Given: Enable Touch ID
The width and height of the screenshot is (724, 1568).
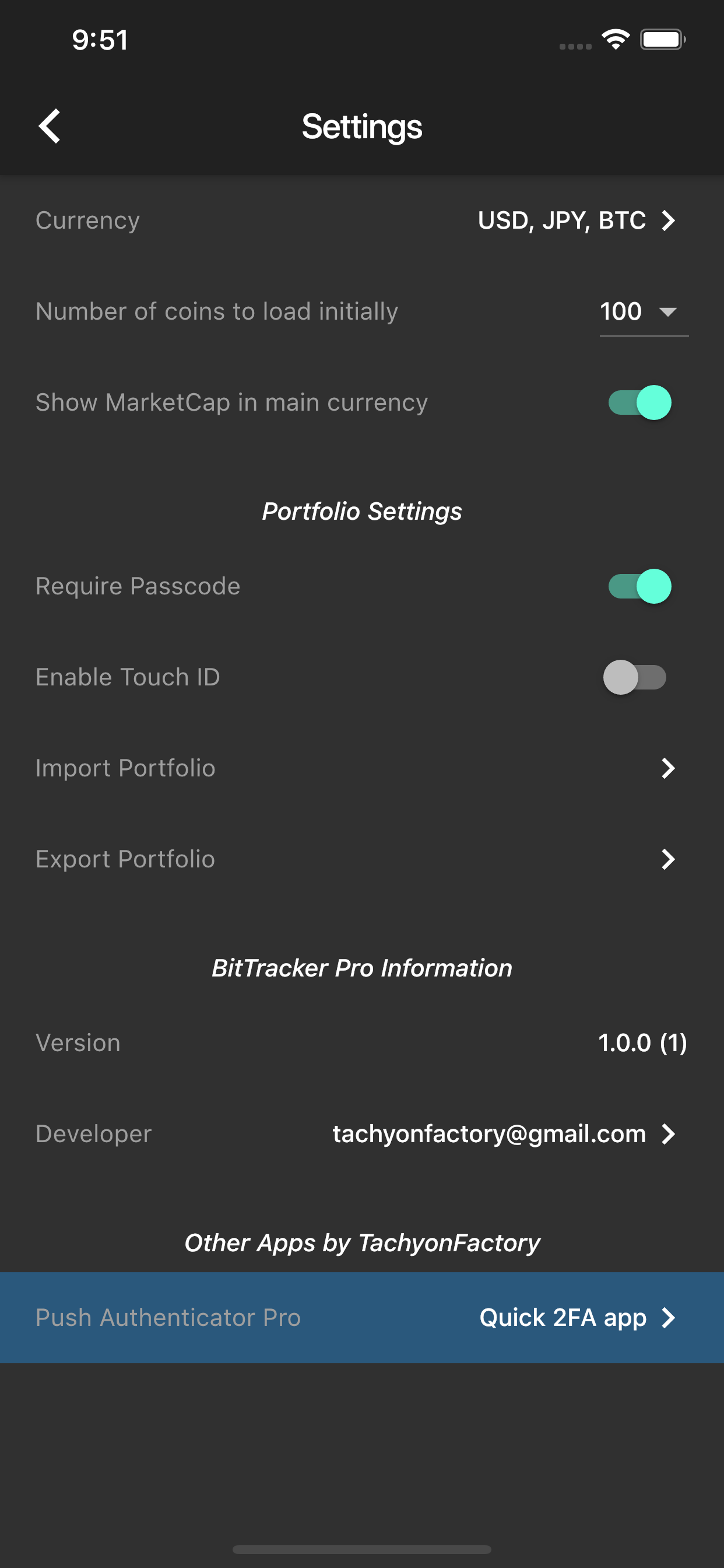Looking at the screenshot, I should point(635,677).
